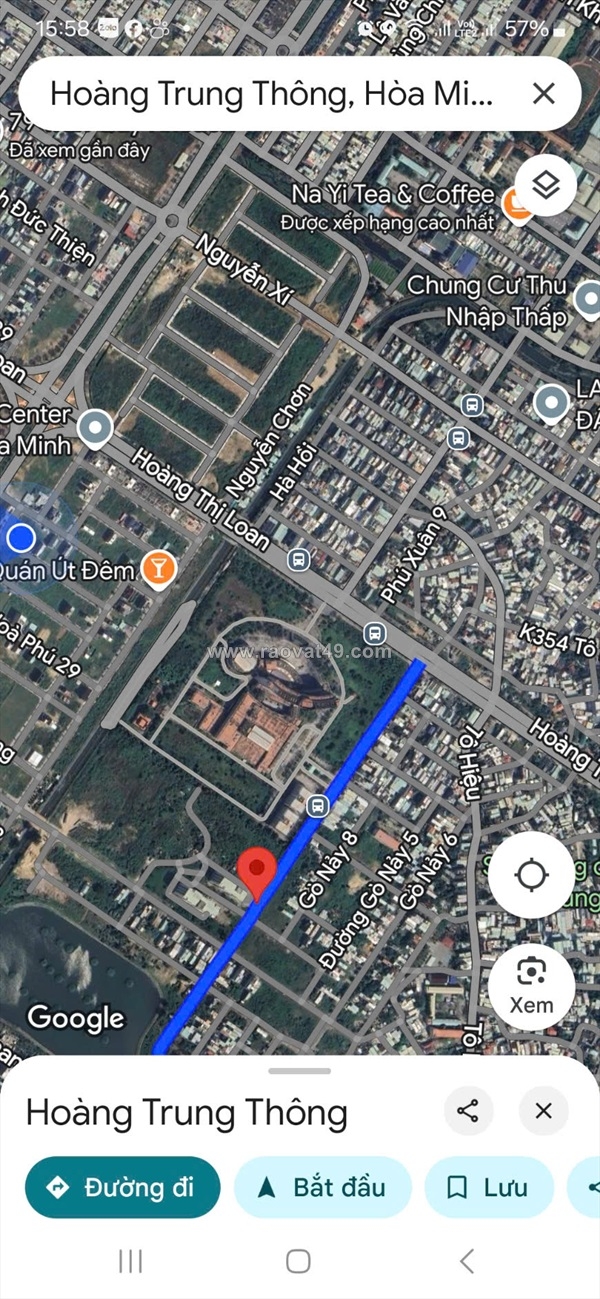Open recent apps from the navigation bar
600x1299 pixels.
coord(131,1261)
